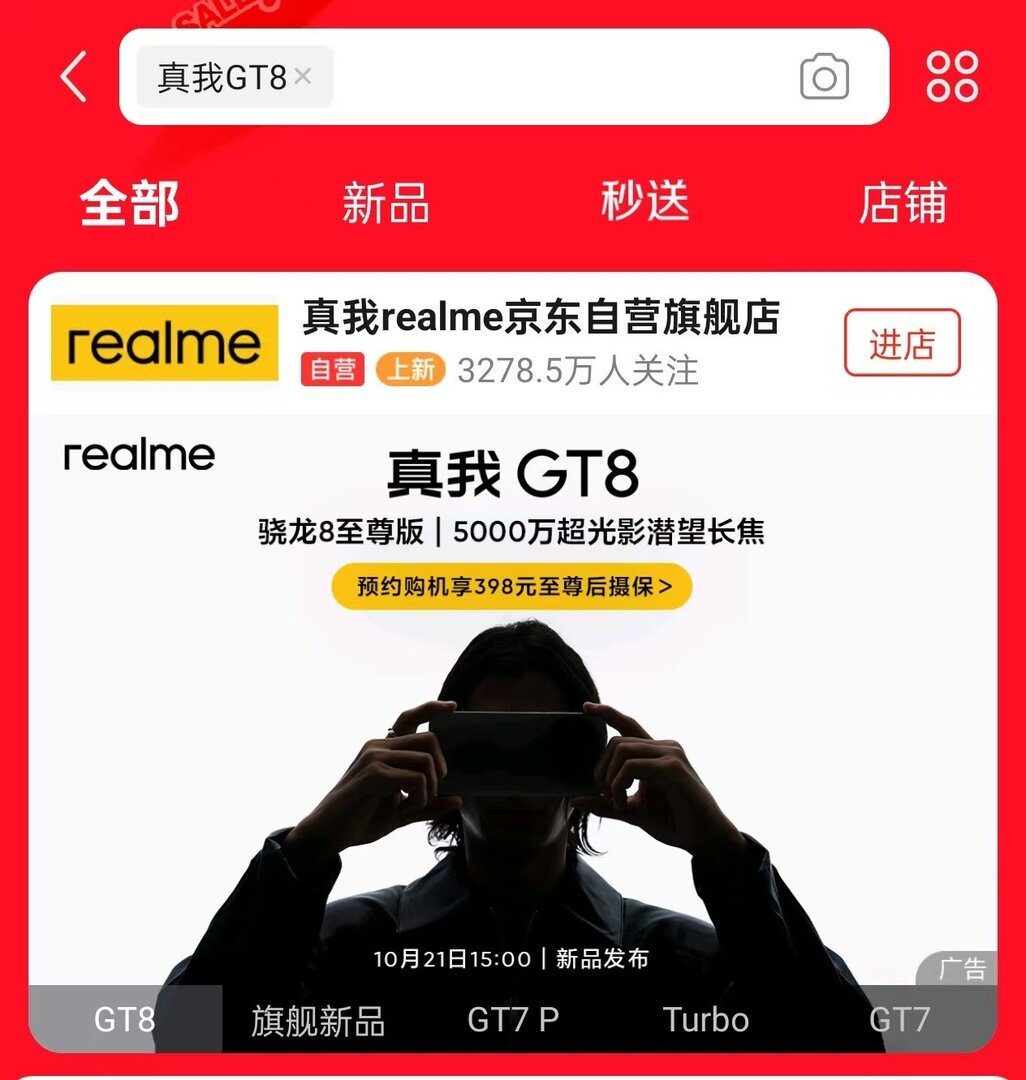Switch to the 店铺 tab

[902, 203]
